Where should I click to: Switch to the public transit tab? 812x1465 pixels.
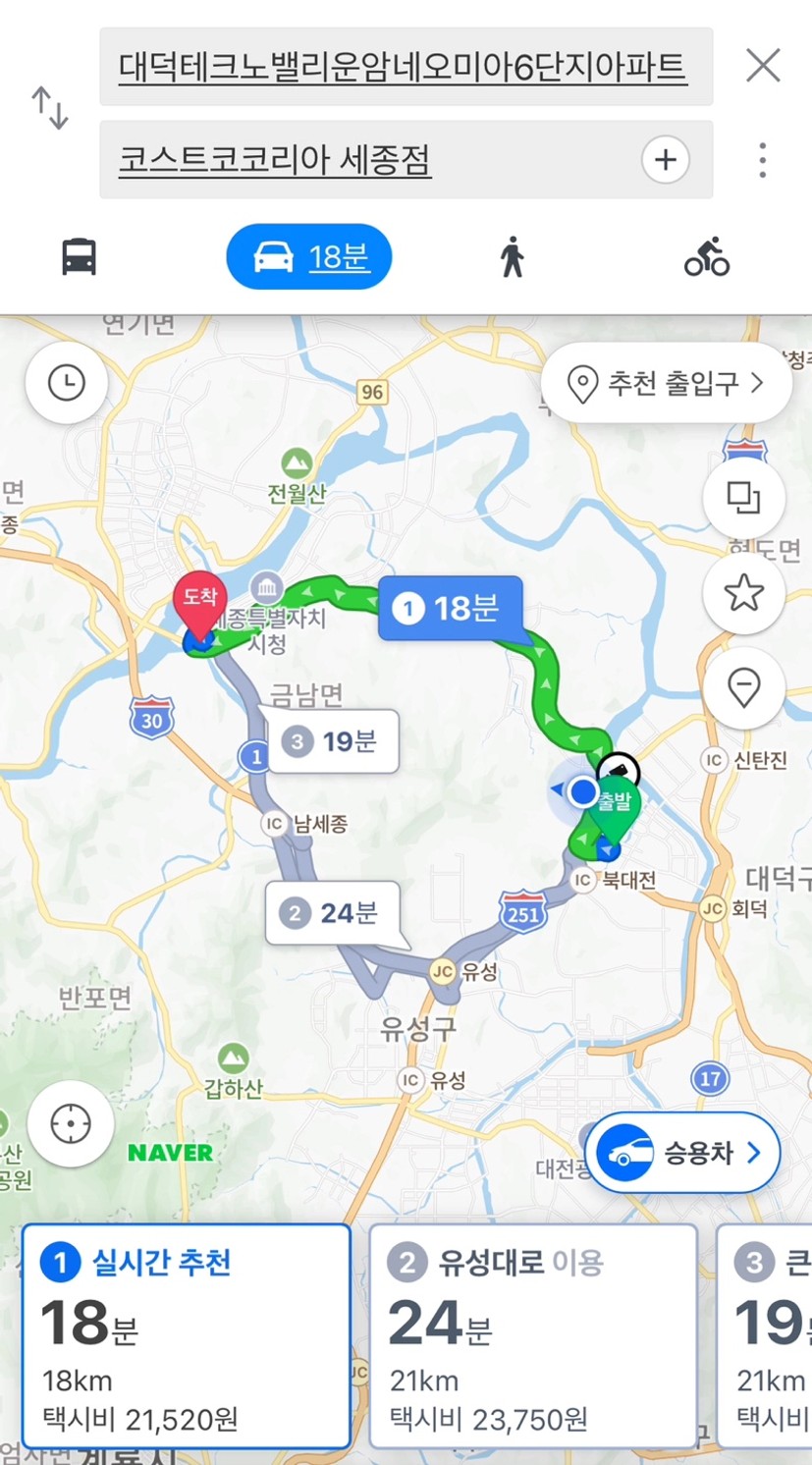pos(79,257)
